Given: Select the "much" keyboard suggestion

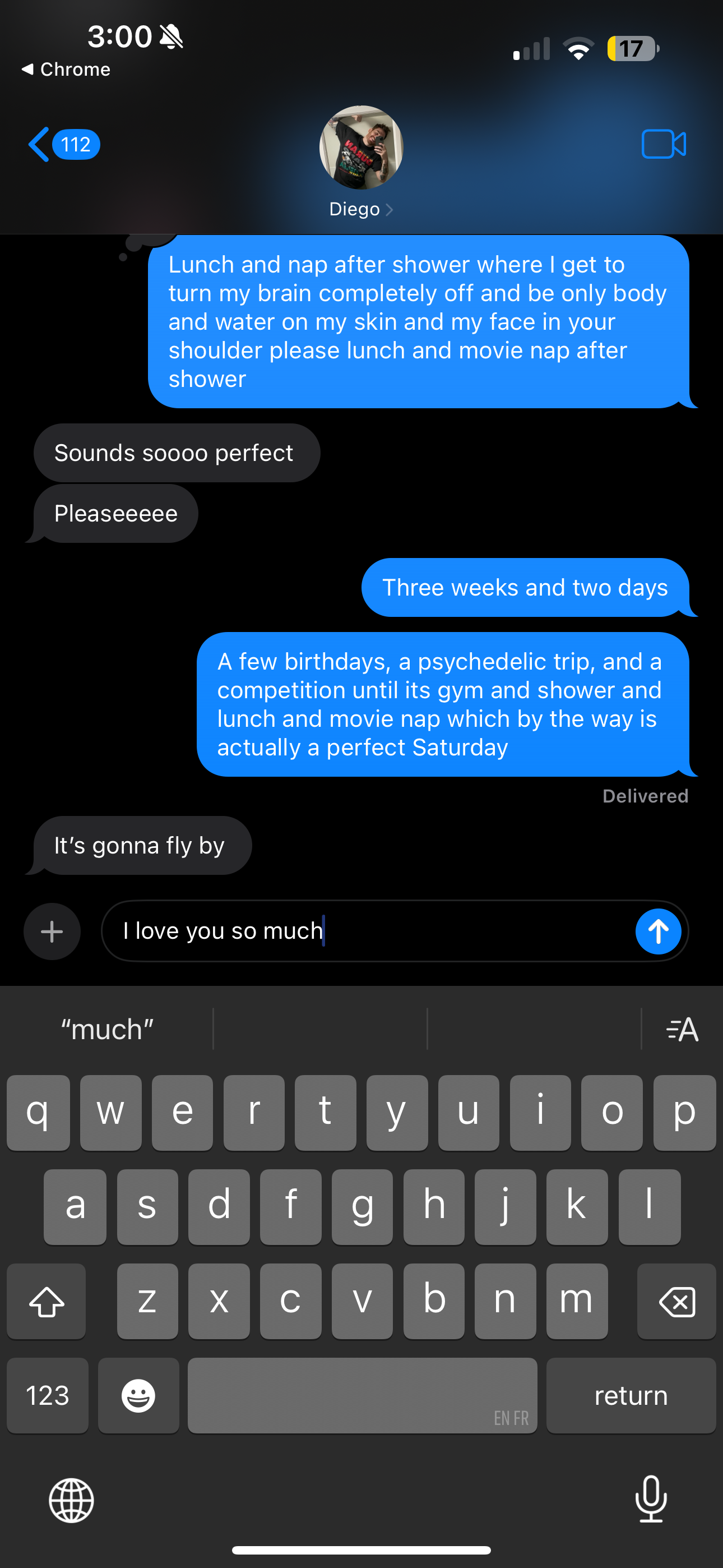Looking at the screenshot, I should (x=107, y=1029).
